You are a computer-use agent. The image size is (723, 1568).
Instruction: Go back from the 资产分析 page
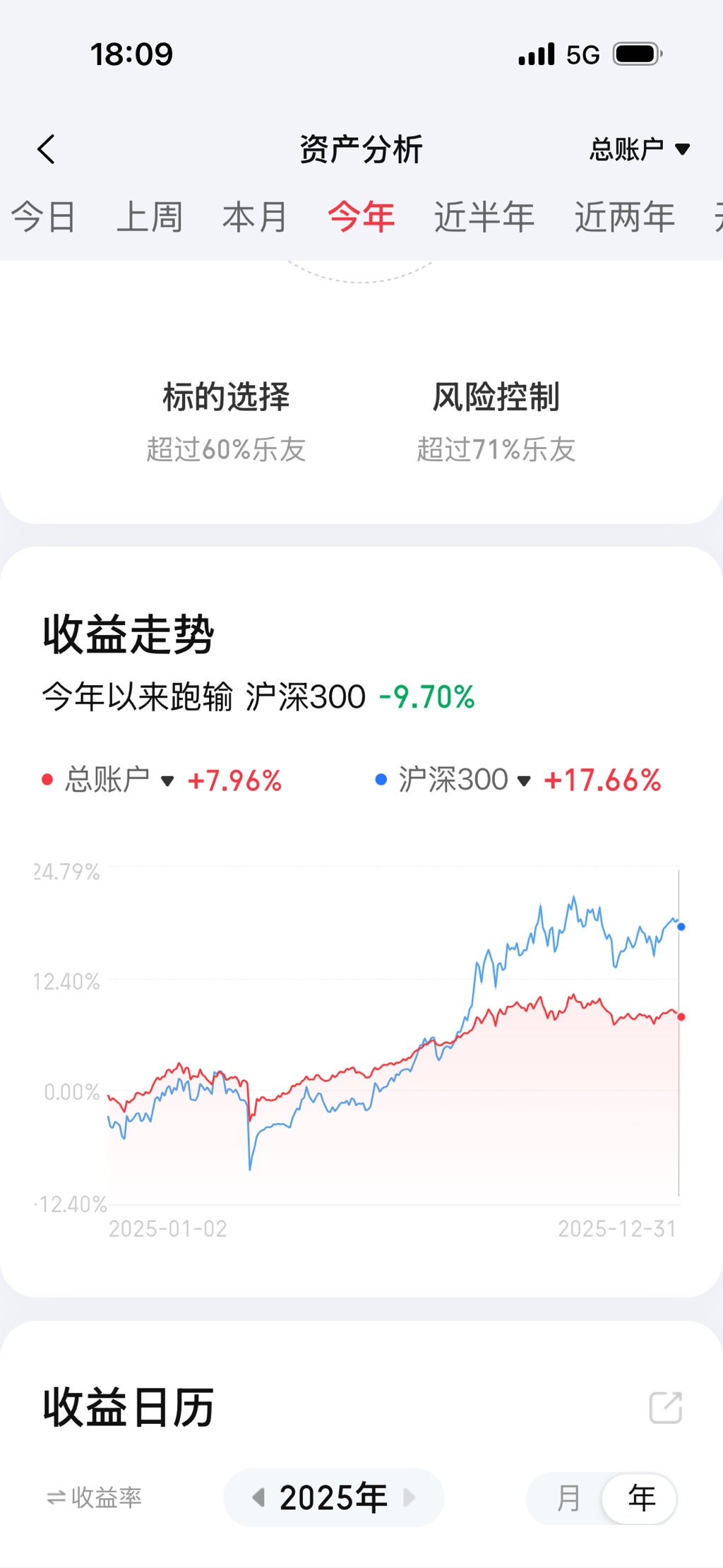pos(47,150)
